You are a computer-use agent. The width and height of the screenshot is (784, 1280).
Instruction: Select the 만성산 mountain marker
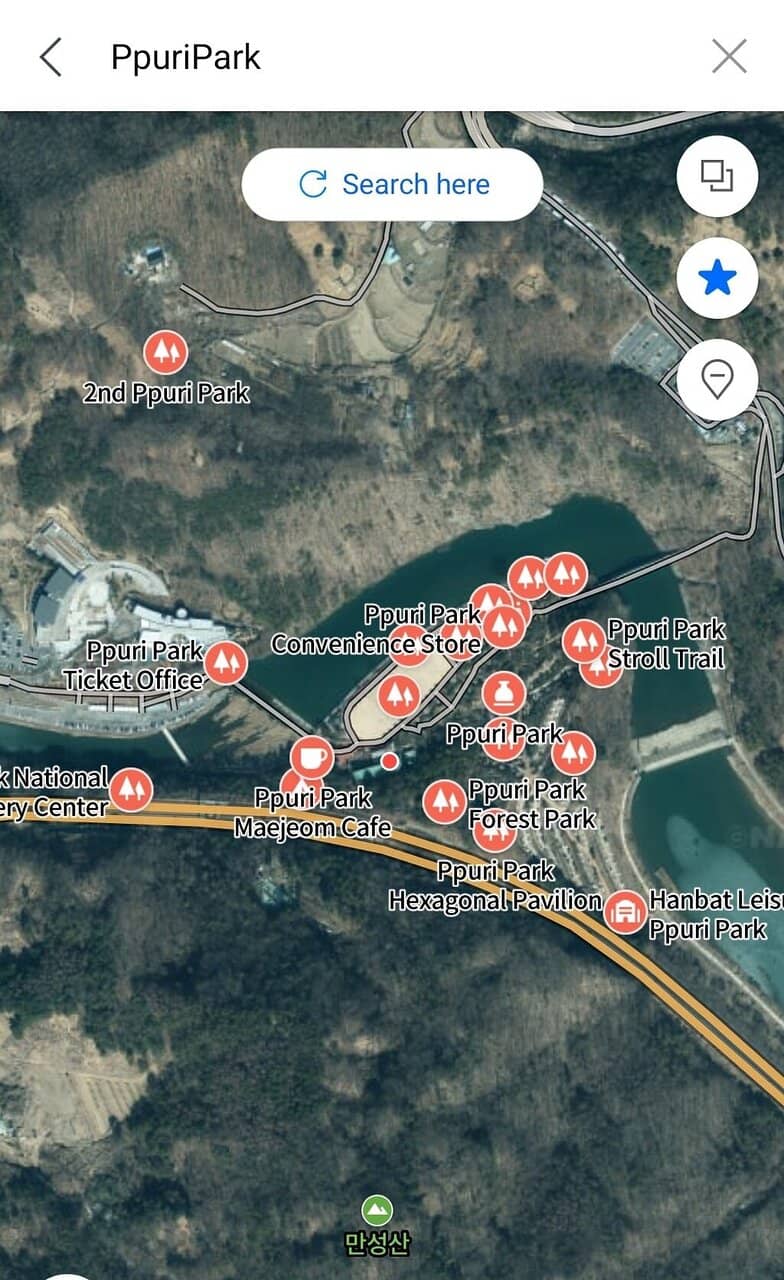point(377,1212)
